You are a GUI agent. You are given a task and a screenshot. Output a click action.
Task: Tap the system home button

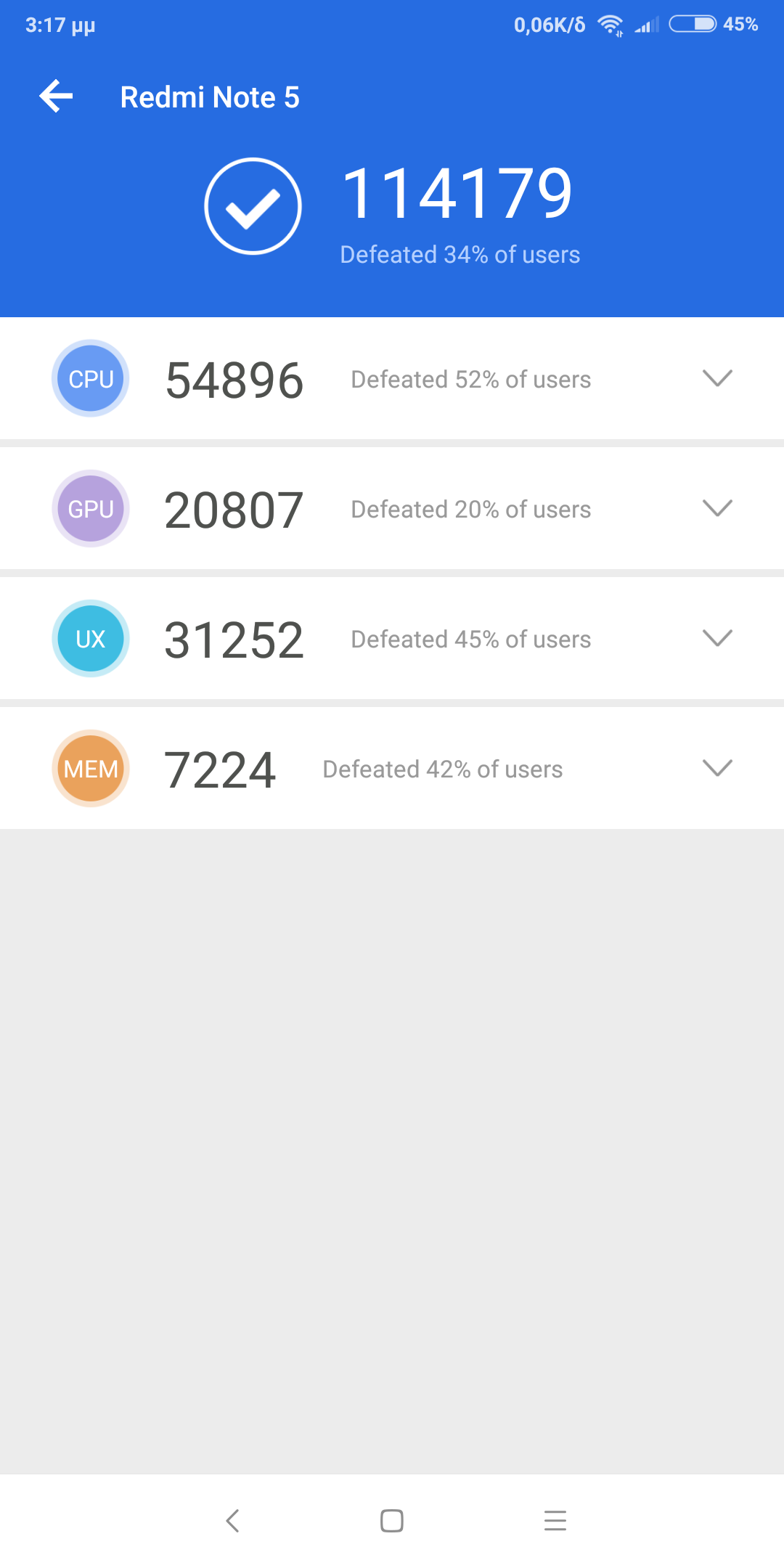tap(392, 1521)
